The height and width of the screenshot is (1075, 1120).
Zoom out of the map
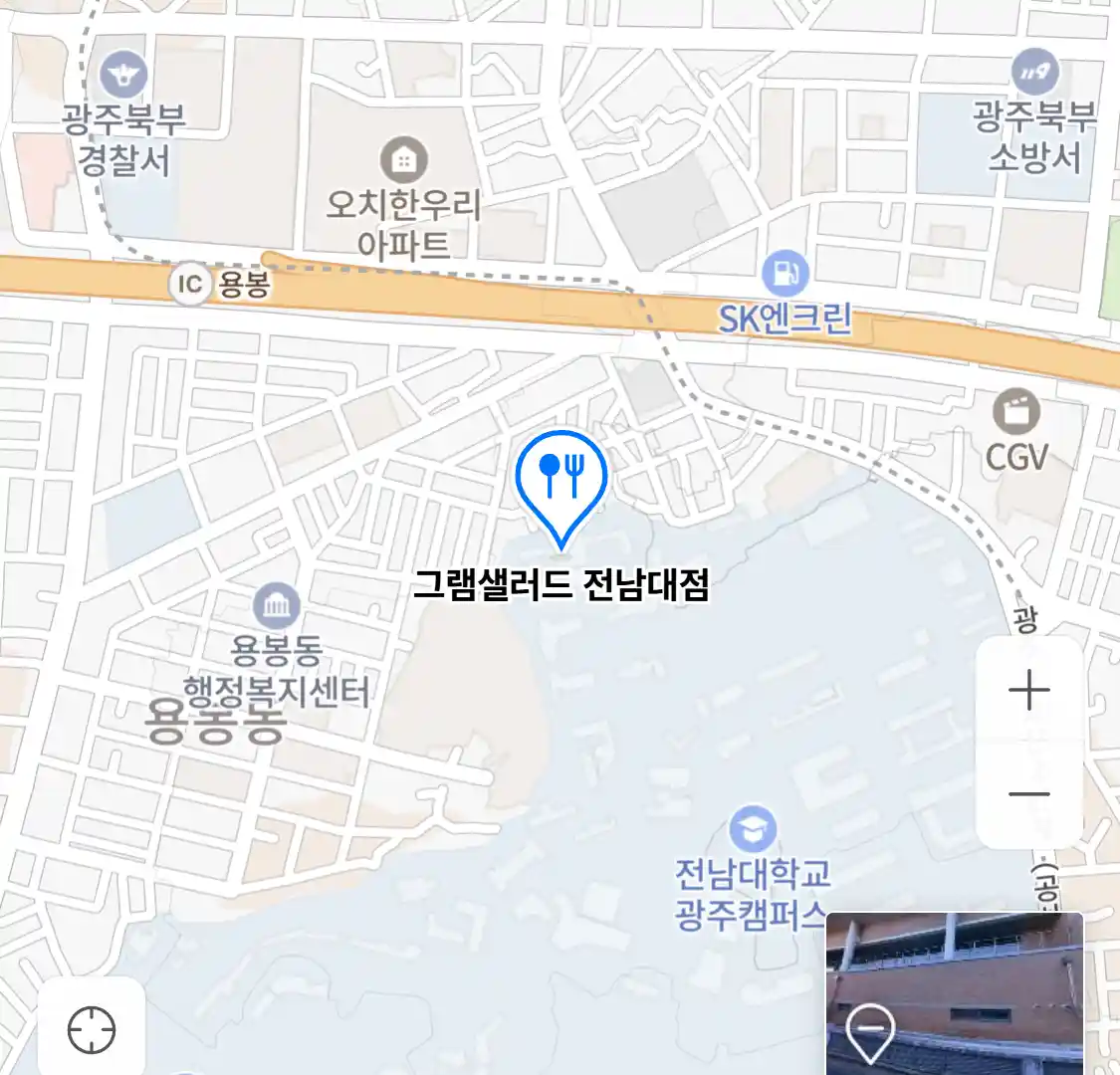pyautogui.click(x=1028, y=794)
